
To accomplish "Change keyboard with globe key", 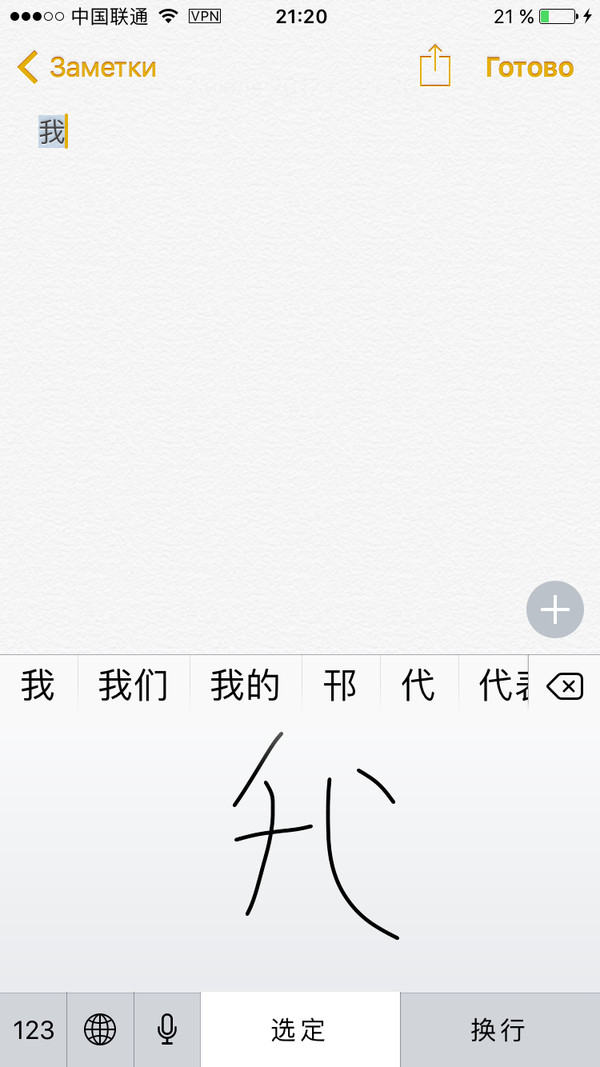I will click(100, 1030).
